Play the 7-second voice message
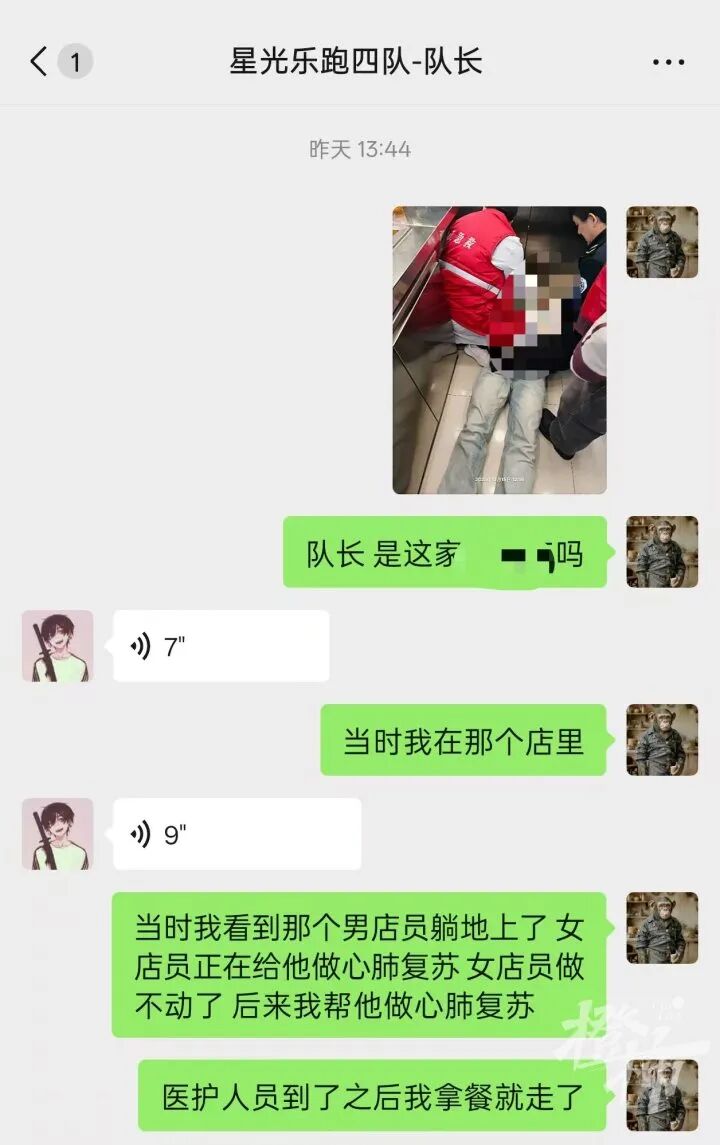Image resolution: width=720 pixels, height=1145 pixels. pos(220,646)
